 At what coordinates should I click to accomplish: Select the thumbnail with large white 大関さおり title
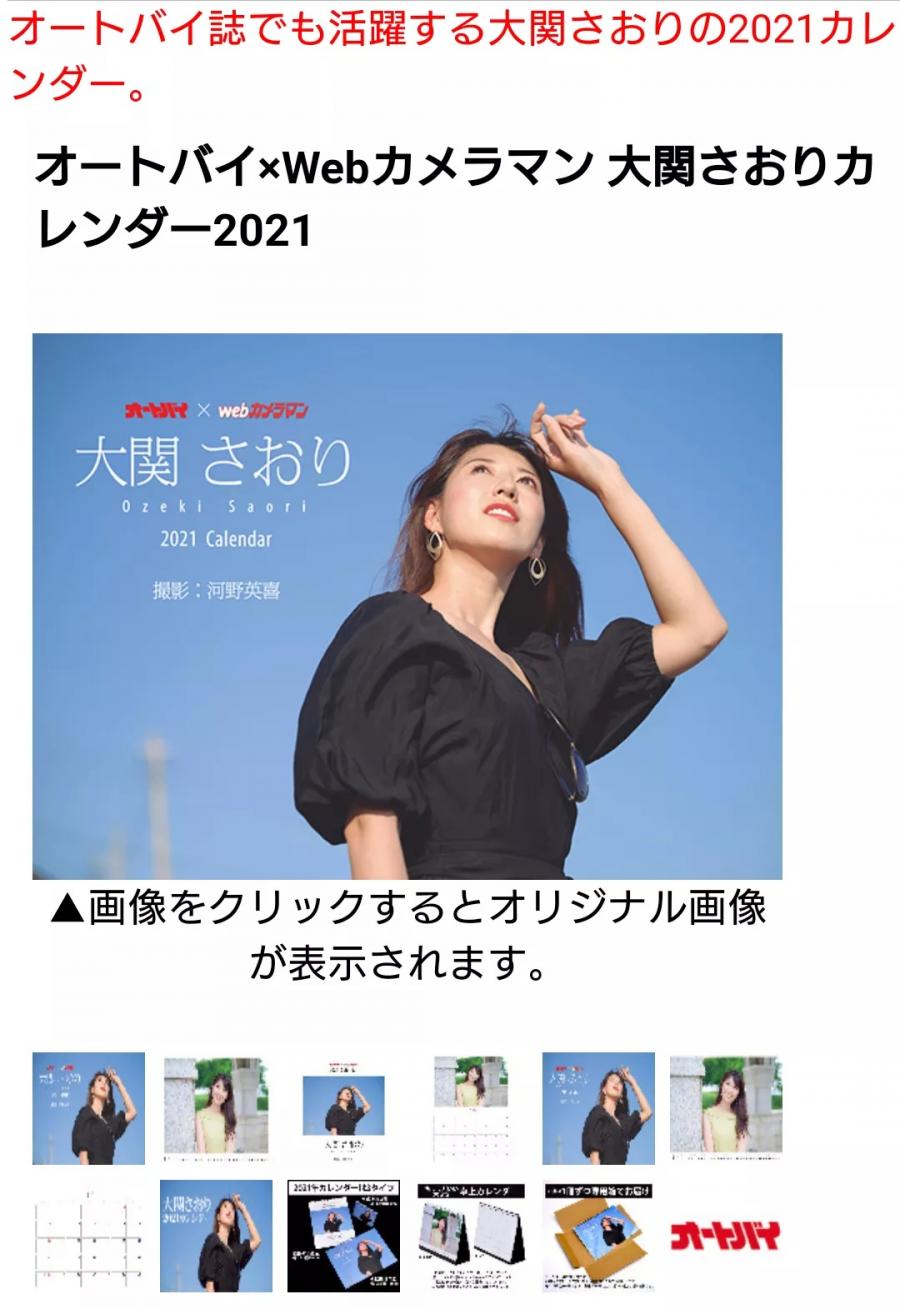216,1236
